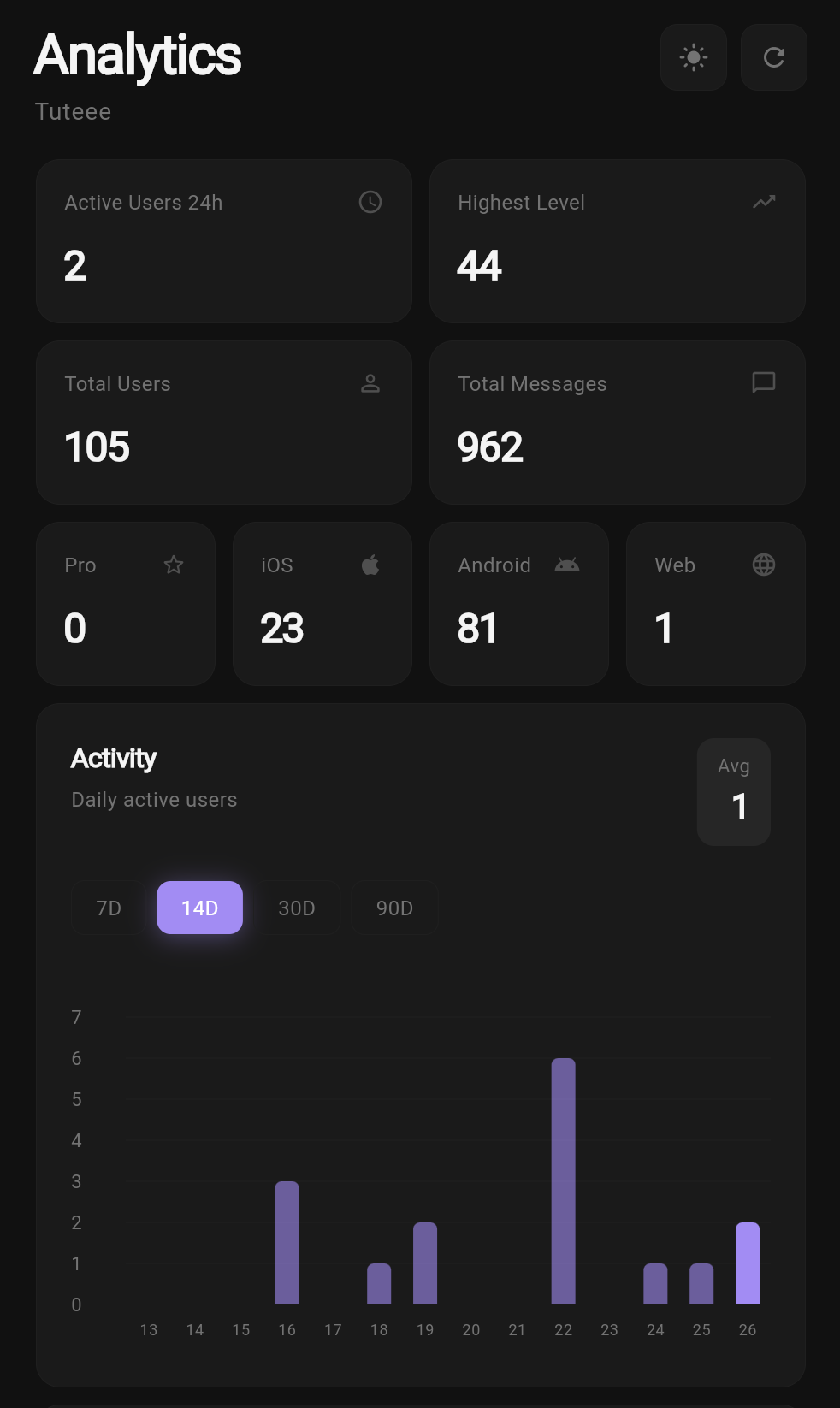This screenshot has height=1408, width=840.
Task: Click the globe icon on the Web card
Action: (x=764, y=565)
